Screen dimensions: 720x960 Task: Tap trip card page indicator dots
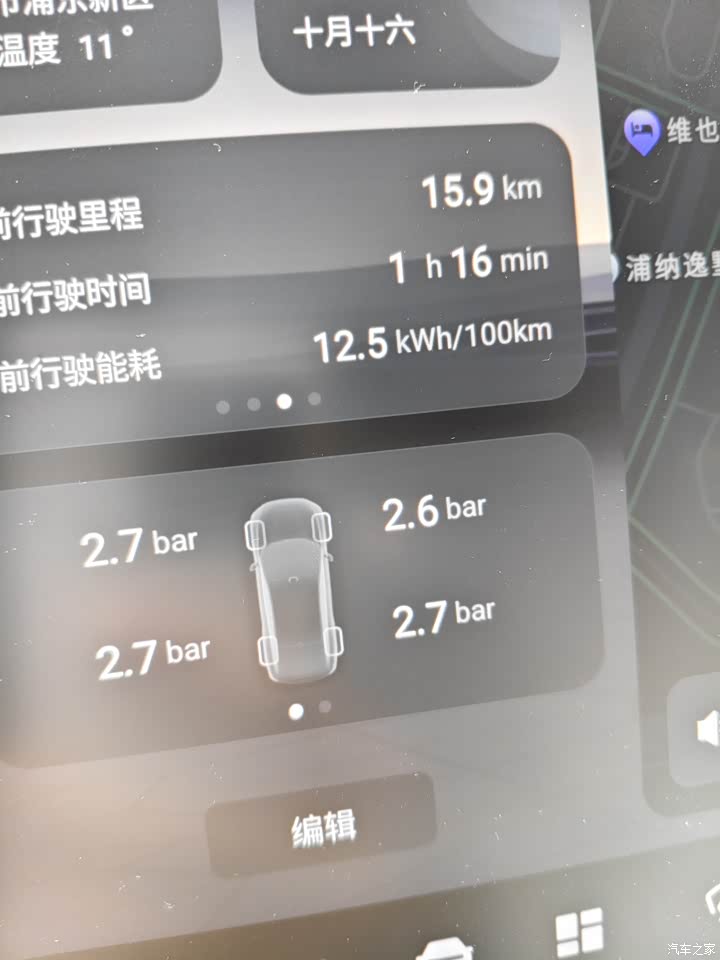269,402
